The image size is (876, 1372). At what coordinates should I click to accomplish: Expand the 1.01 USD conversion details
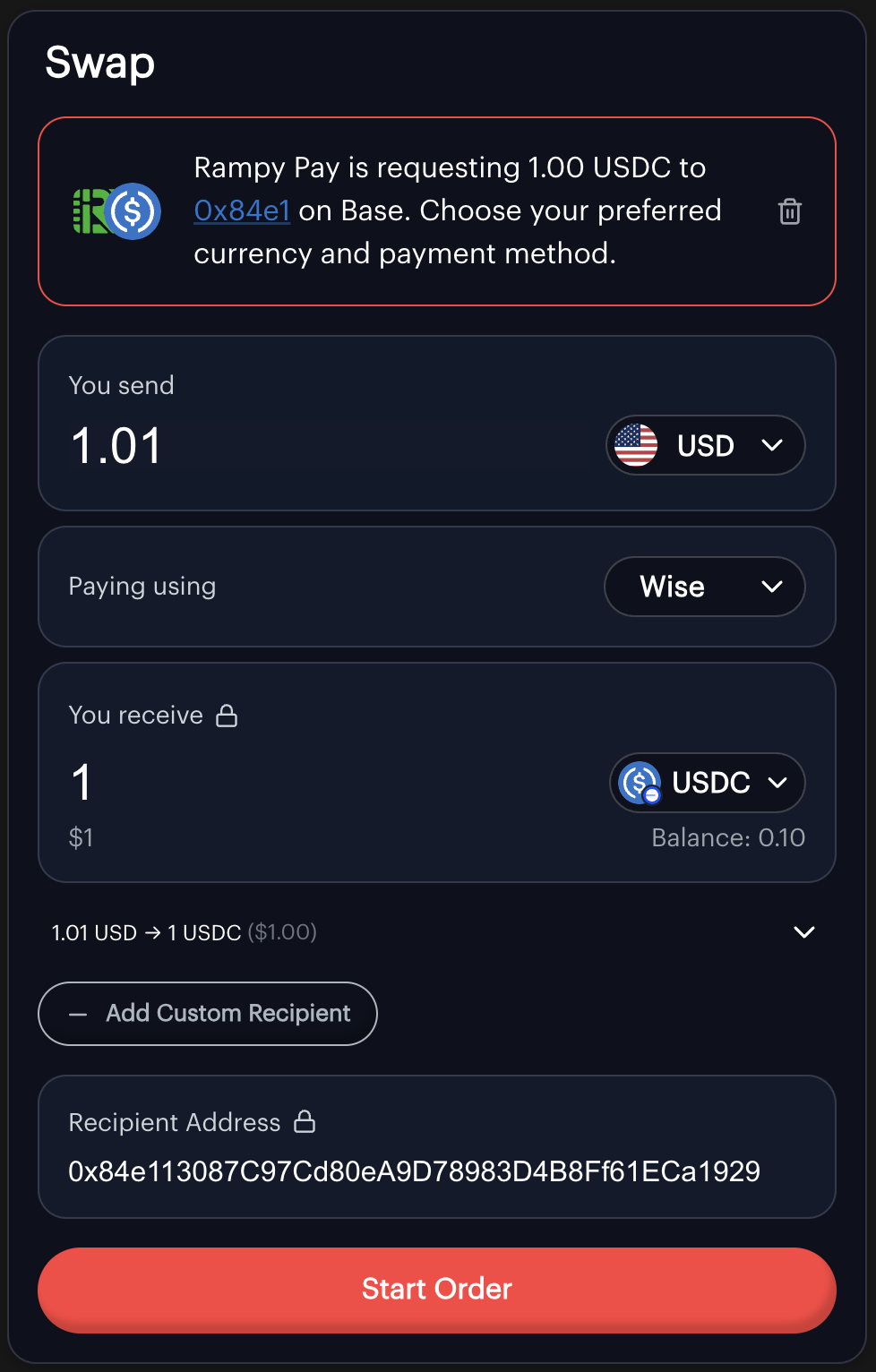click(x=803, y=931)
